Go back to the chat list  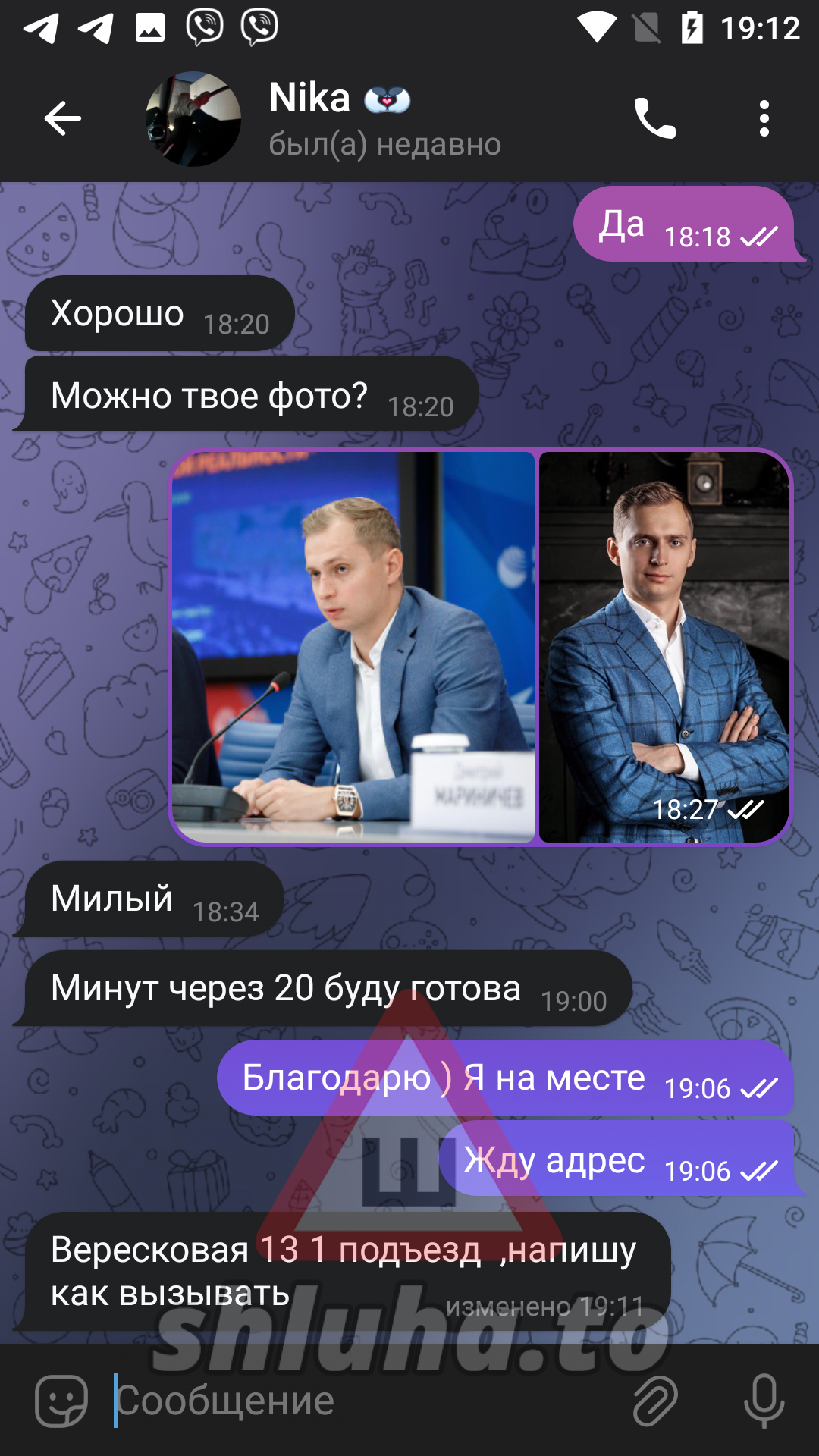[x=62, y=118]
